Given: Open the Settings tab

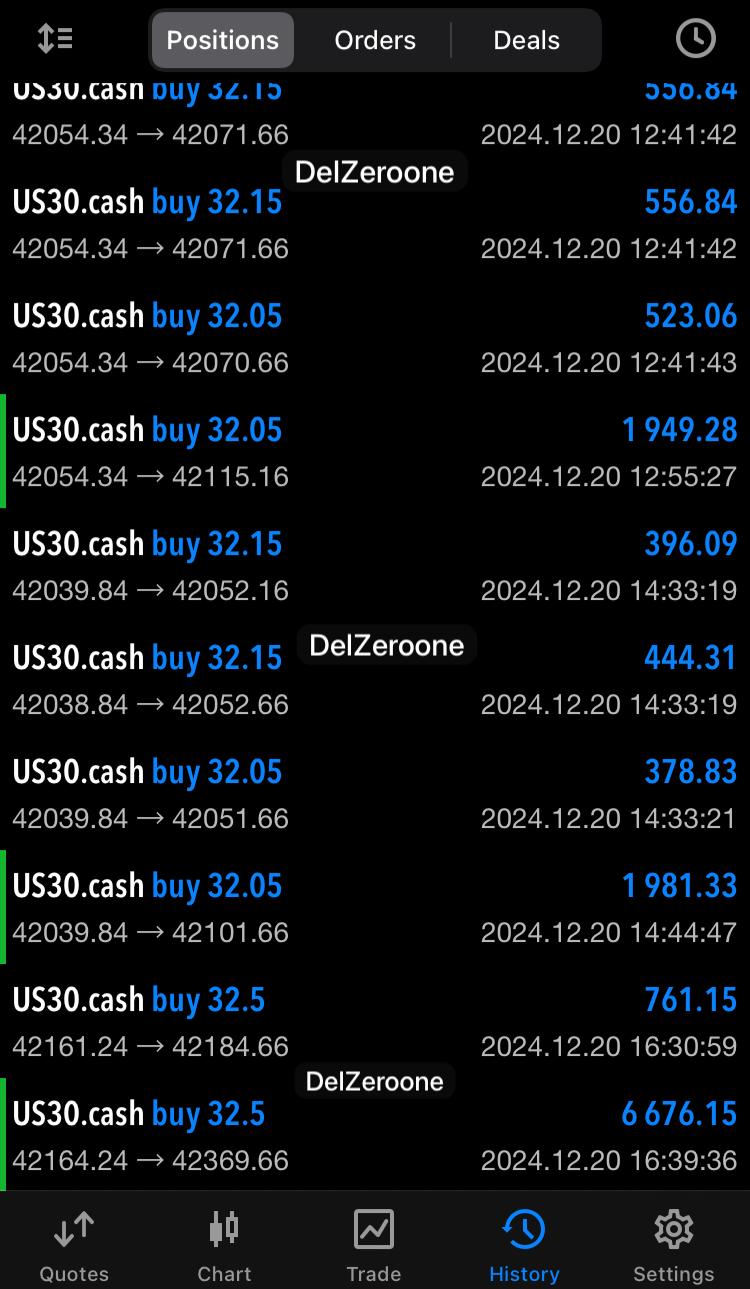Looking at the screenshot, I should pyautogui.click(x=674, y=1245).
